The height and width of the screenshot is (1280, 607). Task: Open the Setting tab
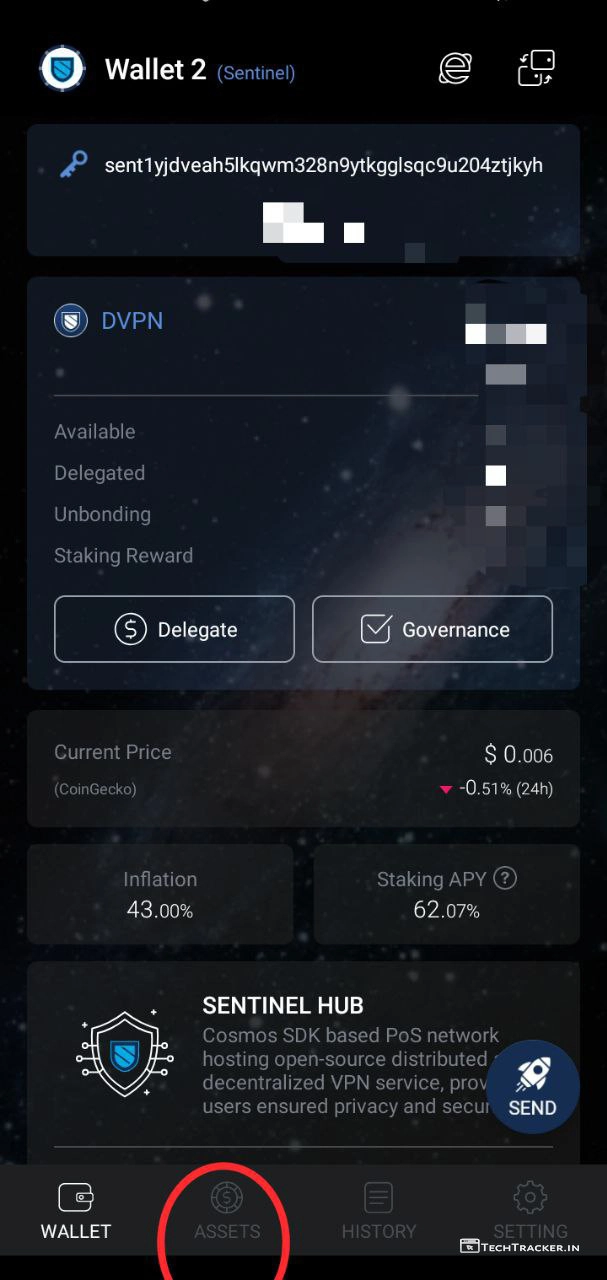pos(530,1211)
